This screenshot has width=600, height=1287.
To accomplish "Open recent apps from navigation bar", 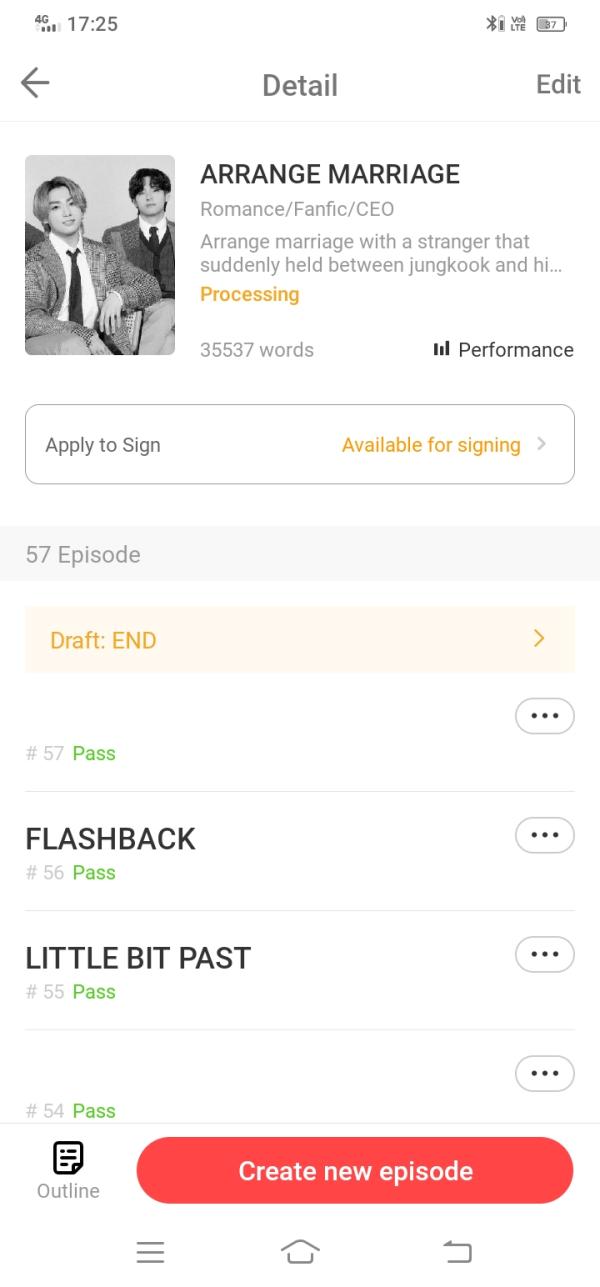I will coord(151,1251).
